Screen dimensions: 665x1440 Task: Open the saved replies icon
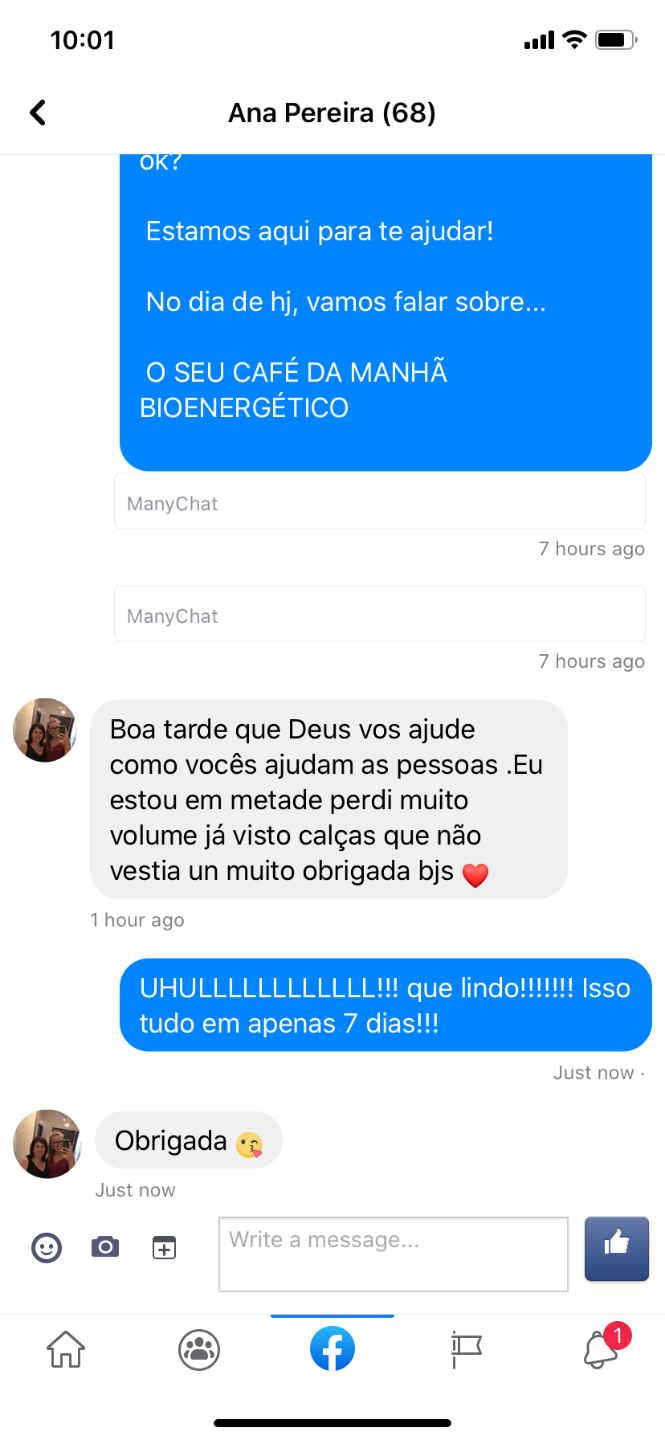pos(164,1247)
